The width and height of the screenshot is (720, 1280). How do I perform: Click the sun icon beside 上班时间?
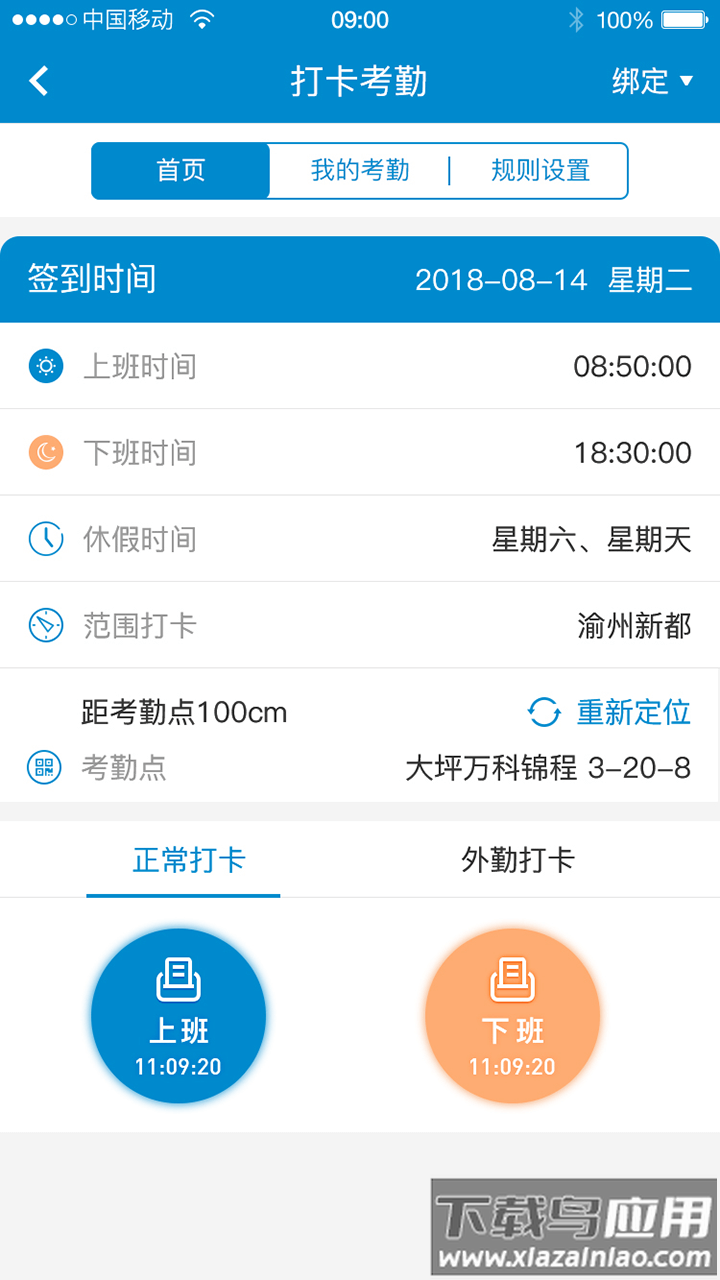point(46,366)
